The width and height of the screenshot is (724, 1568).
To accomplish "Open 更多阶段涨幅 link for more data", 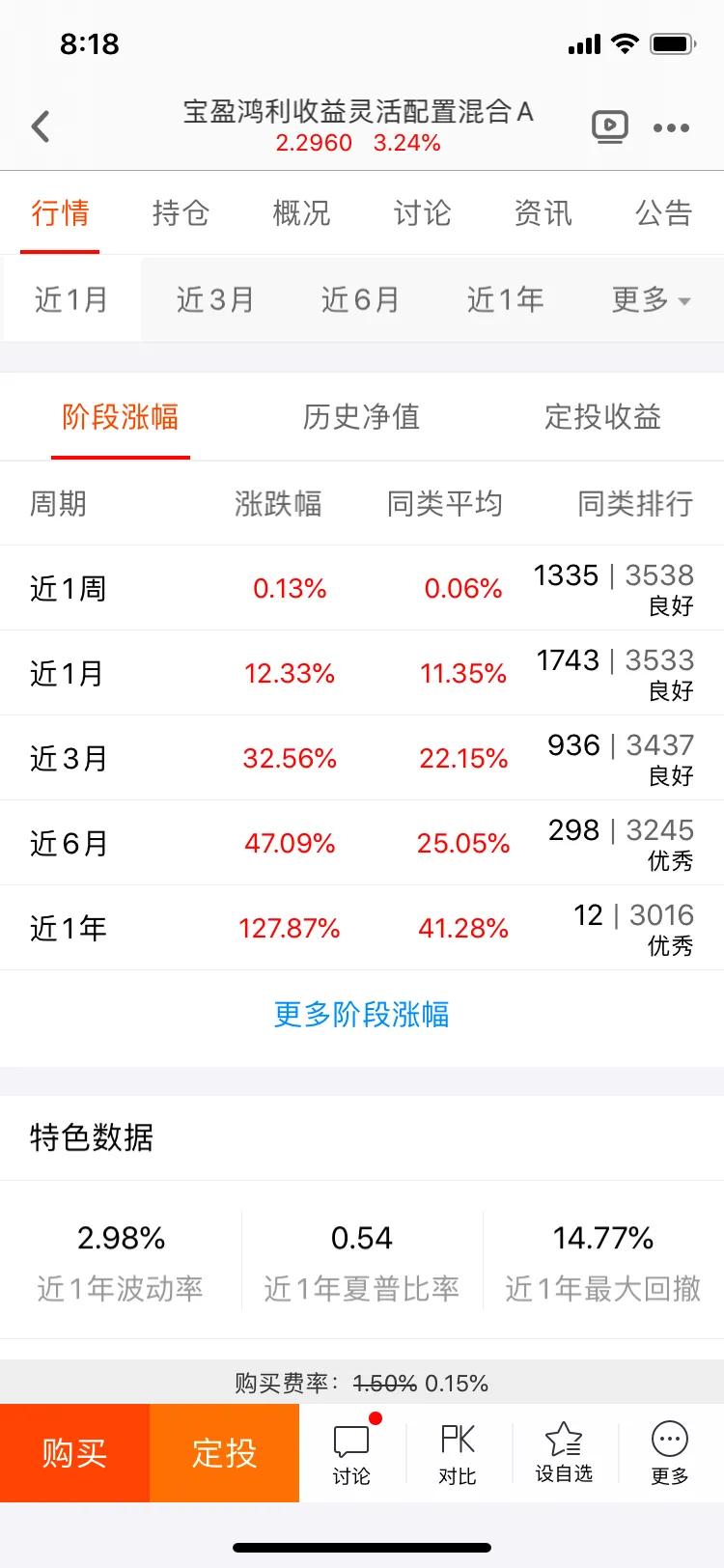I will (361, 1014).
